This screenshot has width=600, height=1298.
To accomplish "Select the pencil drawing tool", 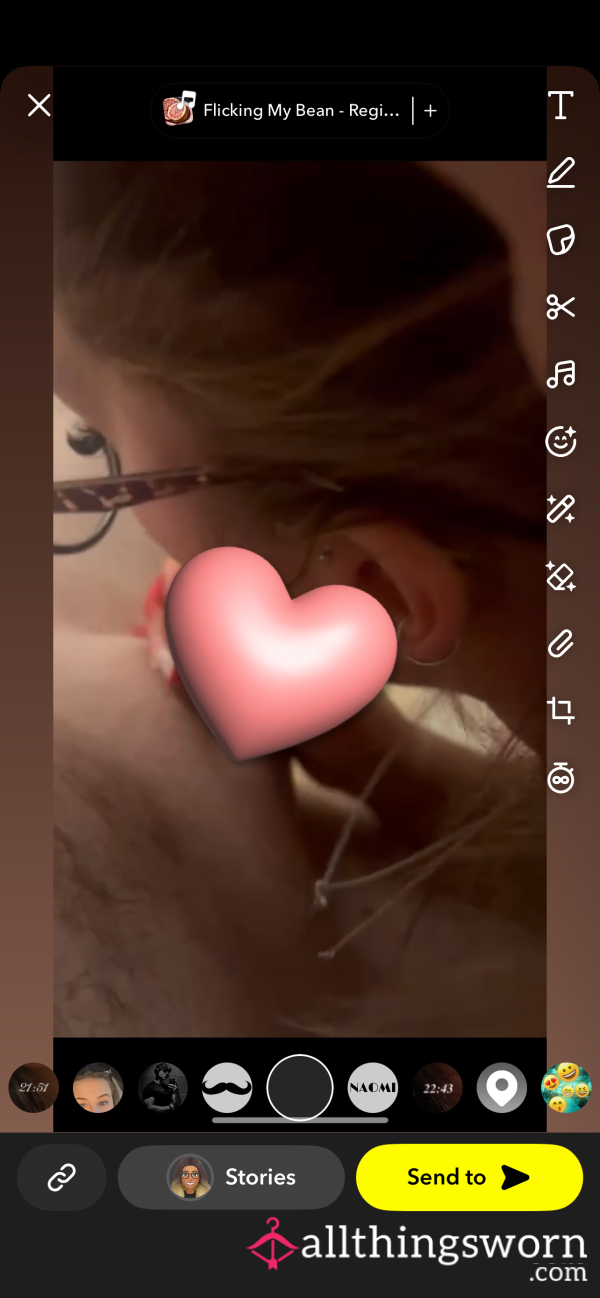I will point(561,173).
